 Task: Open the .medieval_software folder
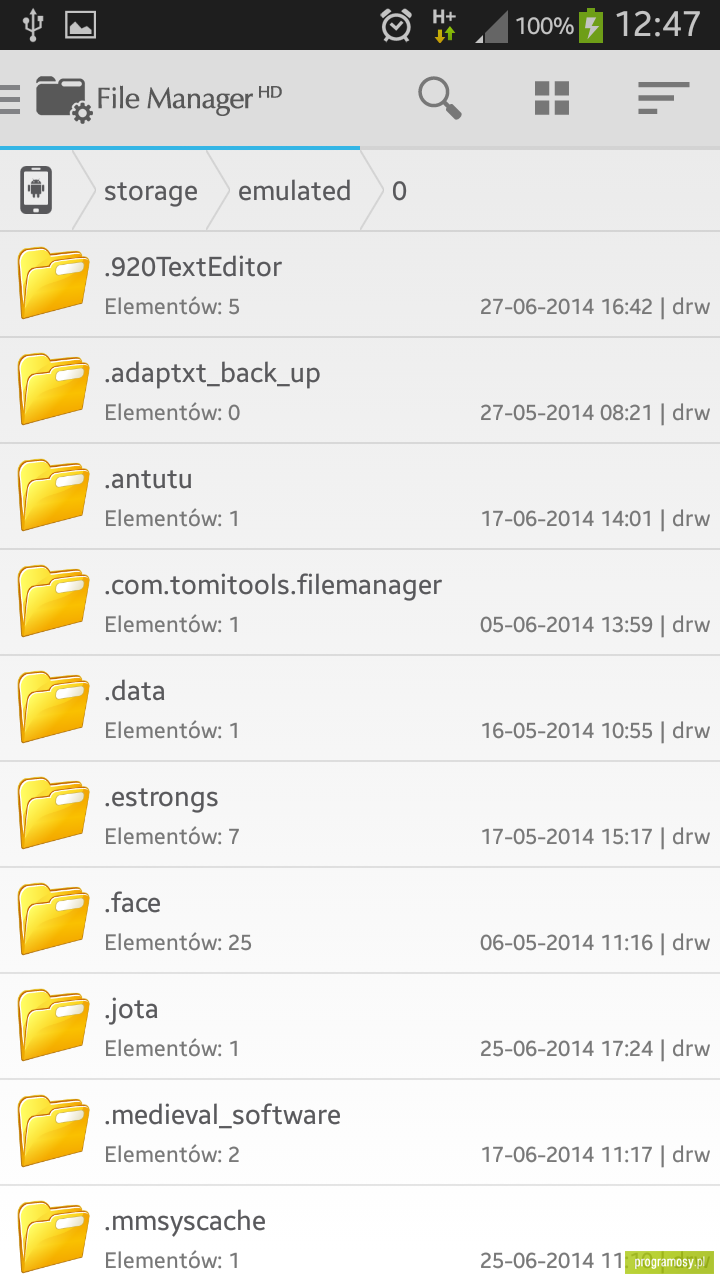(x=360, y=1133)
